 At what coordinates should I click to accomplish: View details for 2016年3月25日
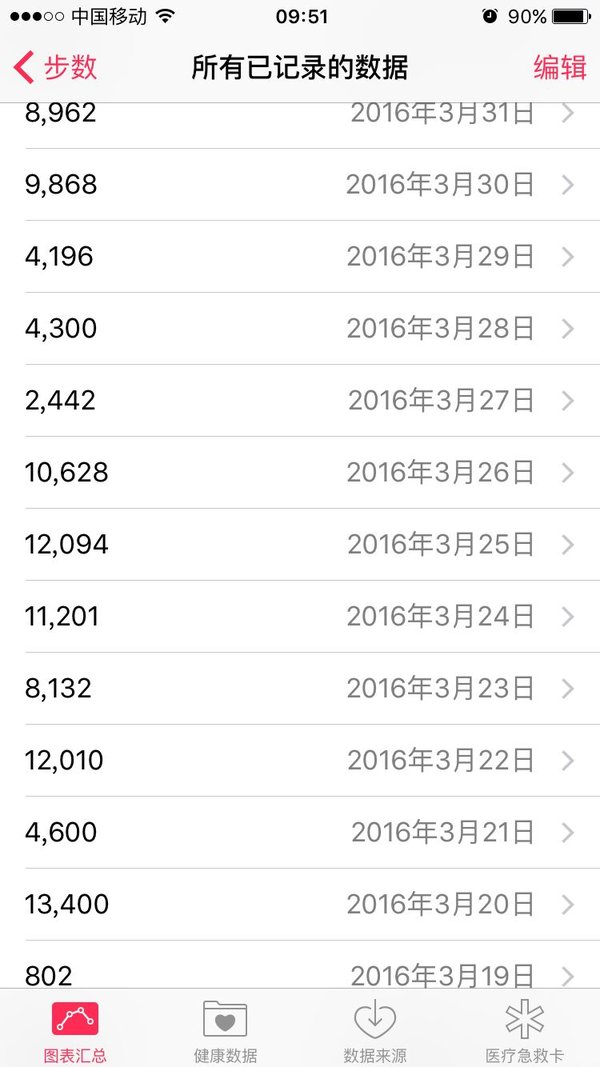pos(300,544)
